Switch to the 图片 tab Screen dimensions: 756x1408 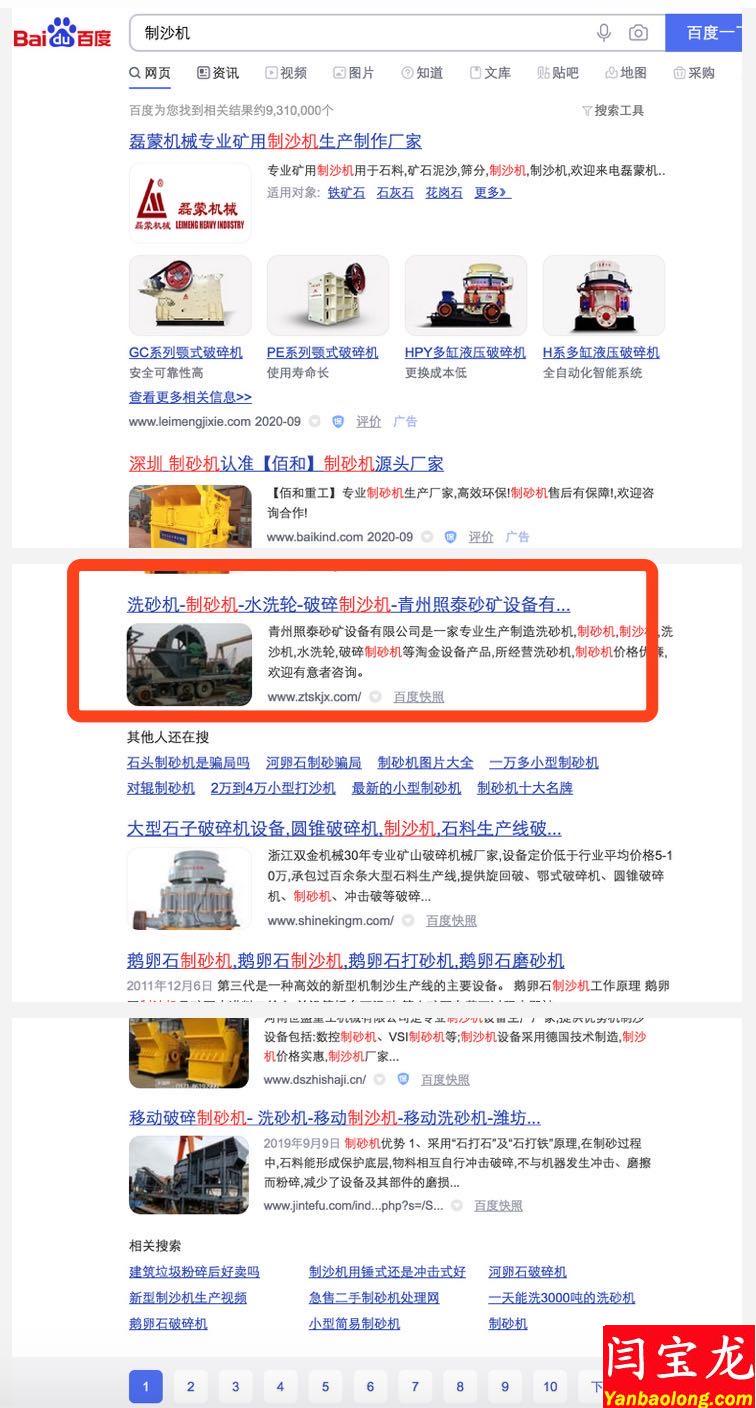[354, 73]
